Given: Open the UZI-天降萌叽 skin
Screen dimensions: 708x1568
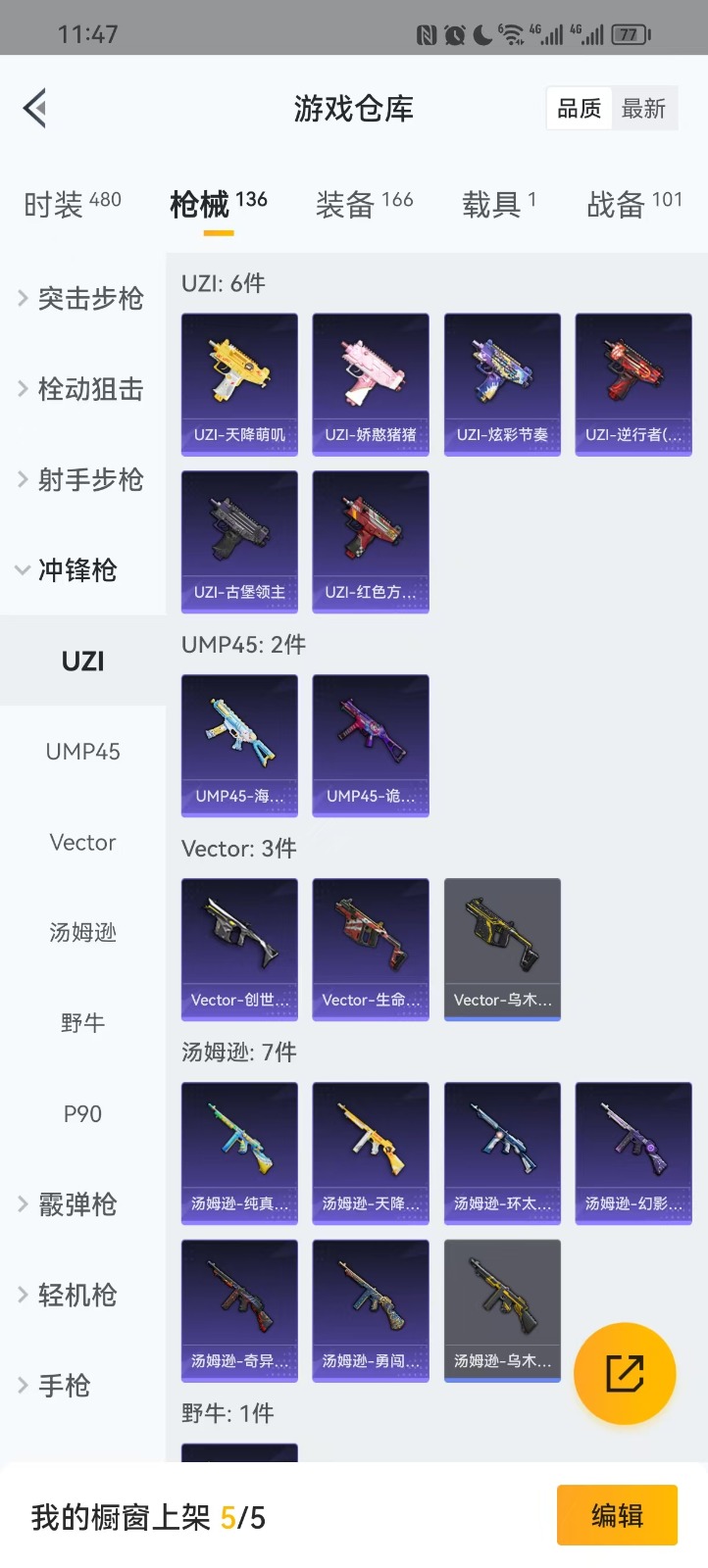Looking at the screenshot, I should [239, 383].
